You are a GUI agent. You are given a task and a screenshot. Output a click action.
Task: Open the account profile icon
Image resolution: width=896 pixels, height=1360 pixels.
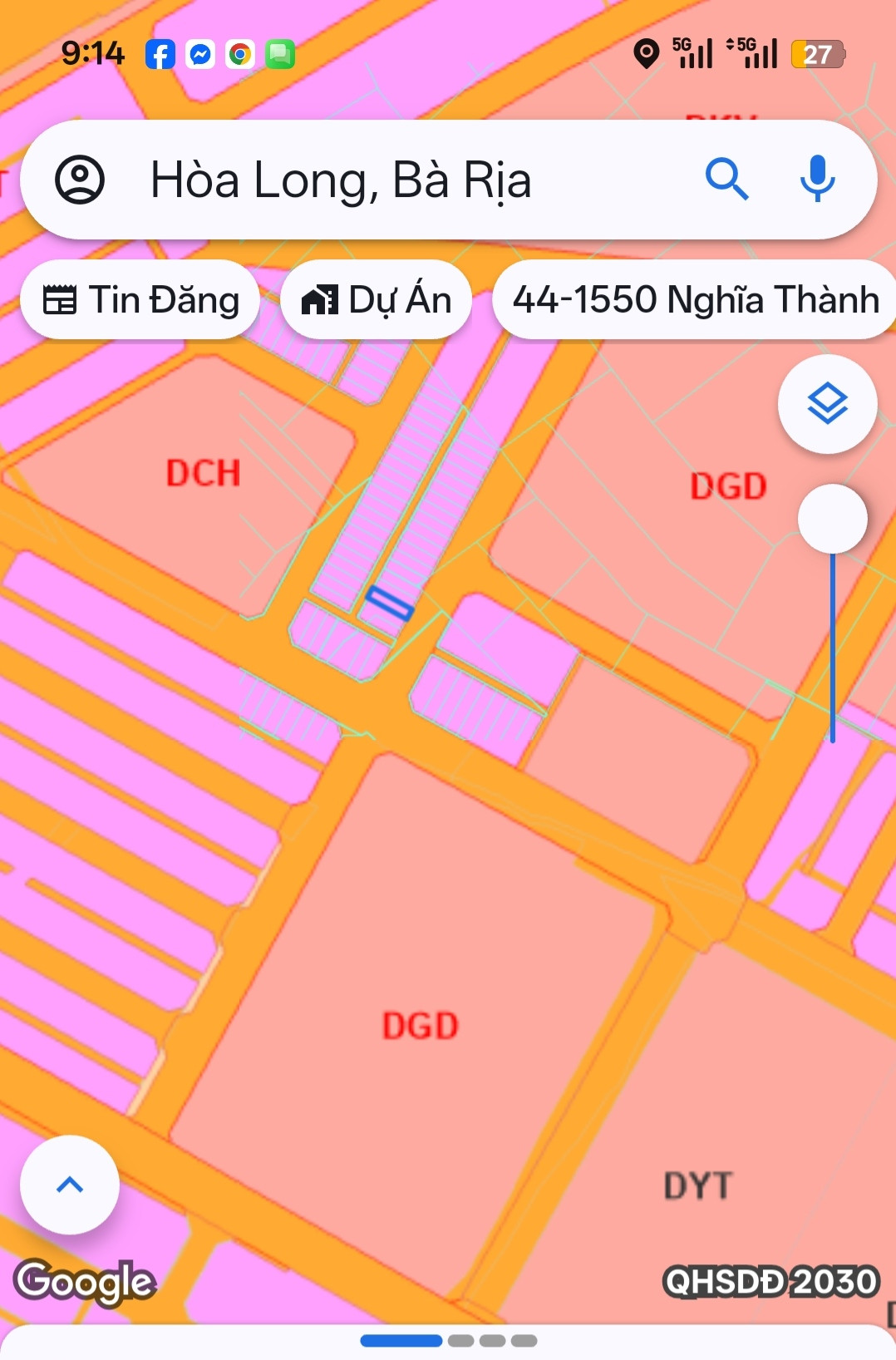point(80,180)
